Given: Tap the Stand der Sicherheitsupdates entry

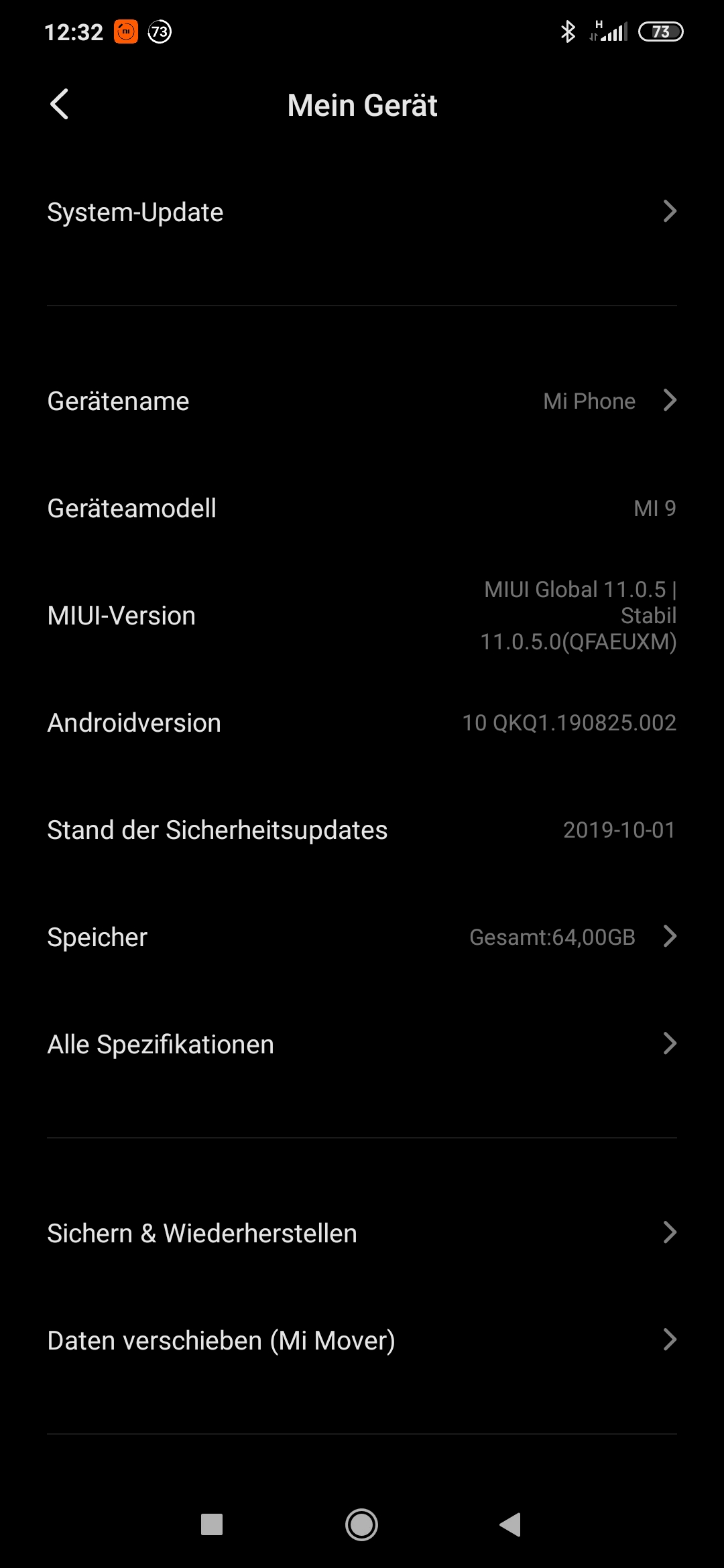Looking at the screenshot, I should tap(362, 830).
